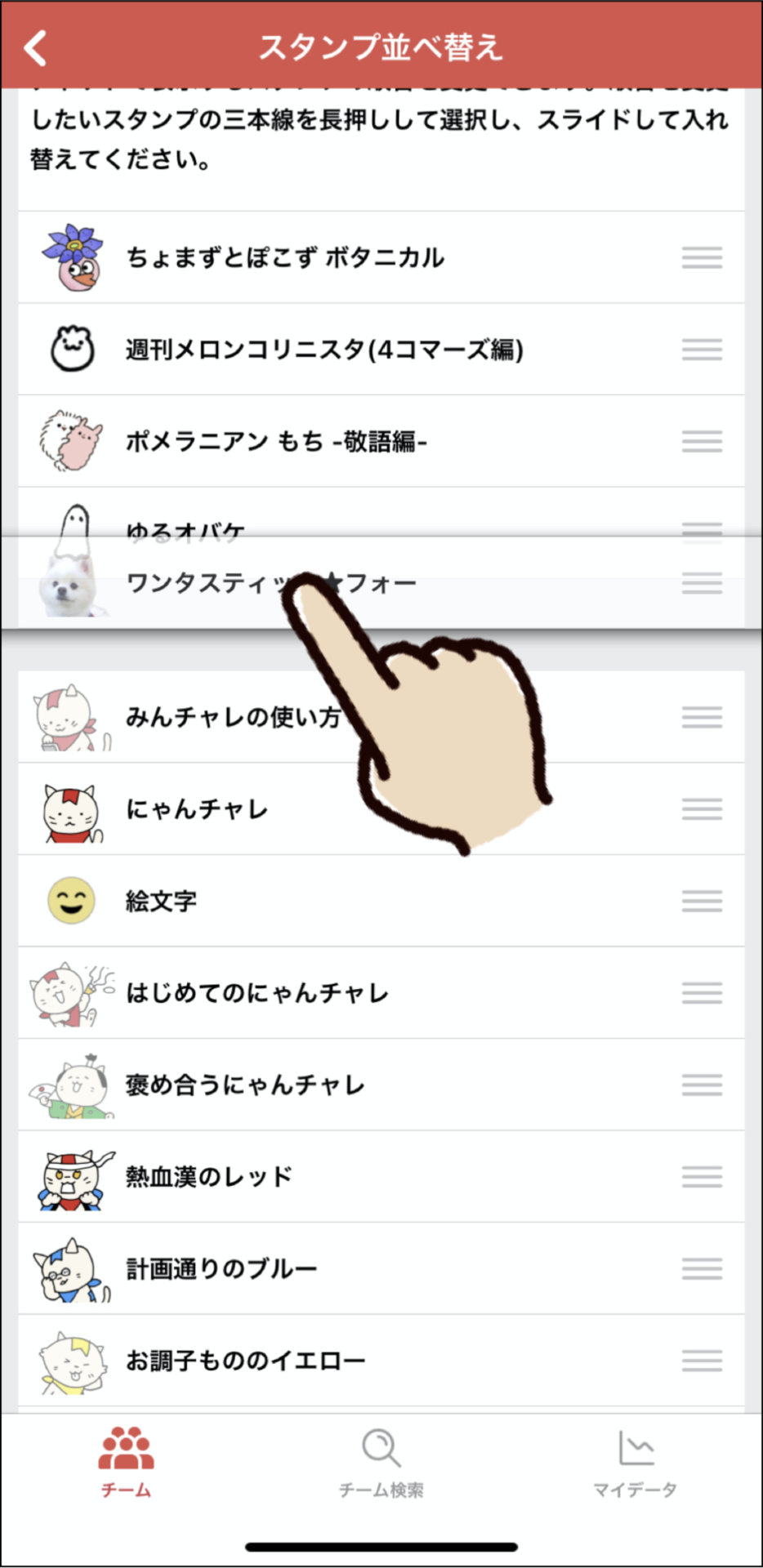The height and width of the screenshot is (1568, 763).
Task: Select the 絵文字 smiley emoji icon
Action: pos(72,901)
